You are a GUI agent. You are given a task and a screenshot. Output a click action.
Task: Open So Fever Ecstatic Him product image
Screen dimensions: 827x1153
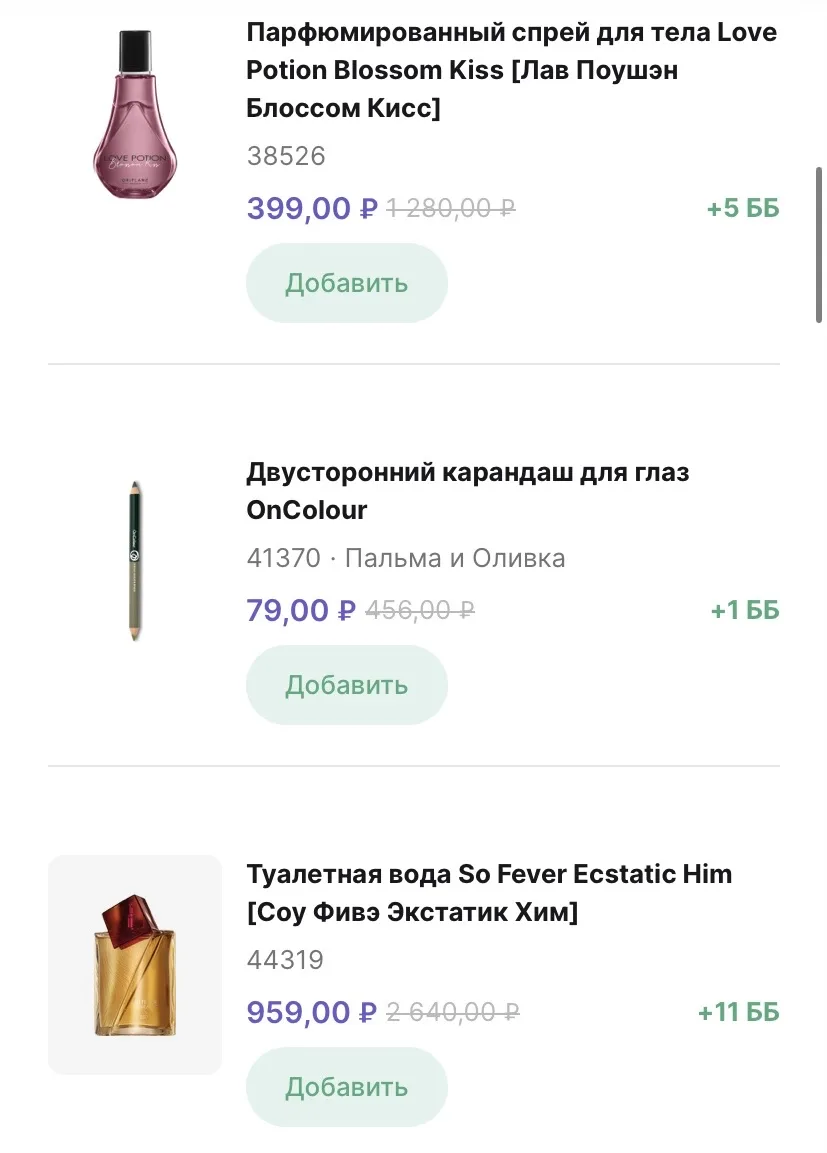pos(135,965)
